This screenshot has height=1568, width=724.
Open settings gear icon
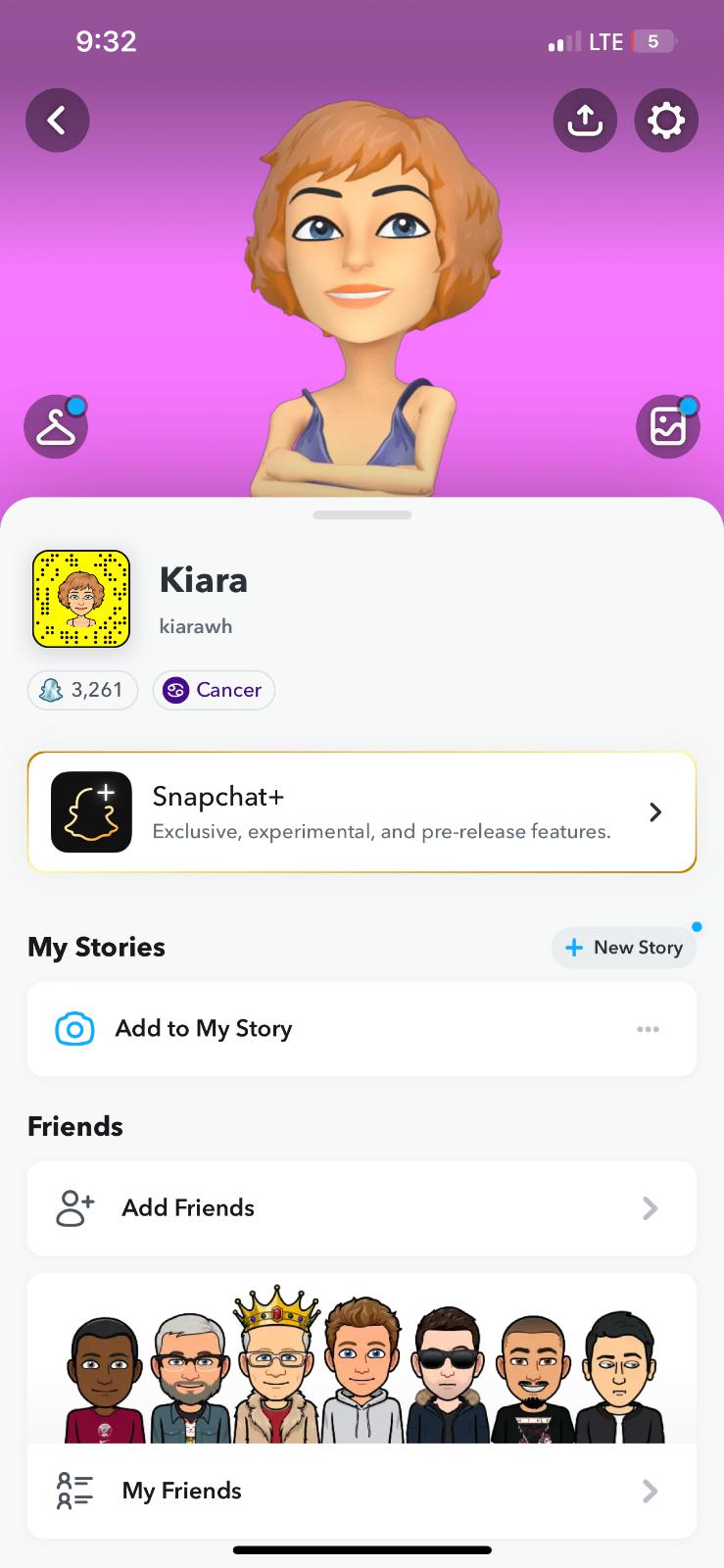coord(666,121)
